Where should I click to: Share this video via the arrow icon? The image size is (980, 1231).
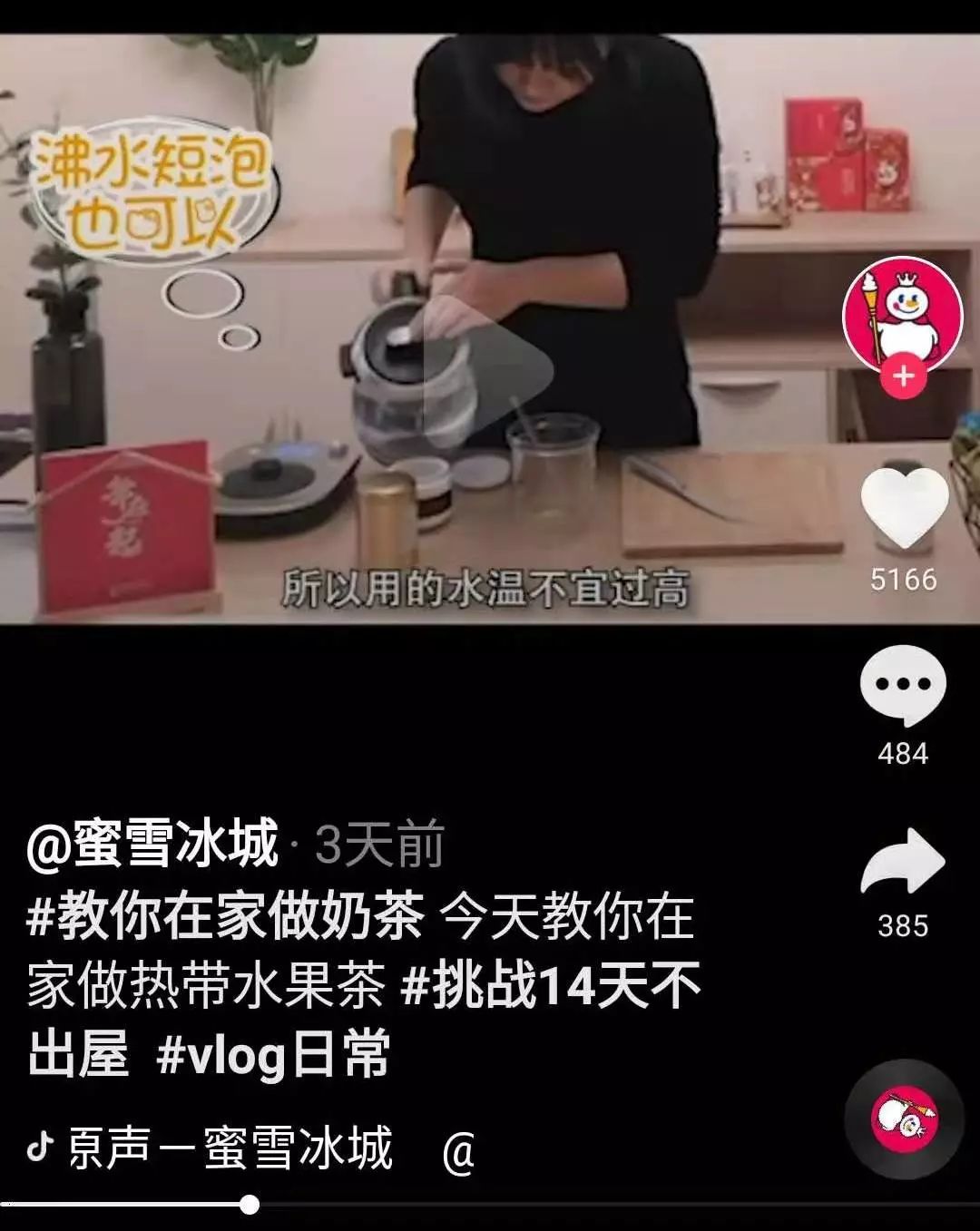pos(903,861)
